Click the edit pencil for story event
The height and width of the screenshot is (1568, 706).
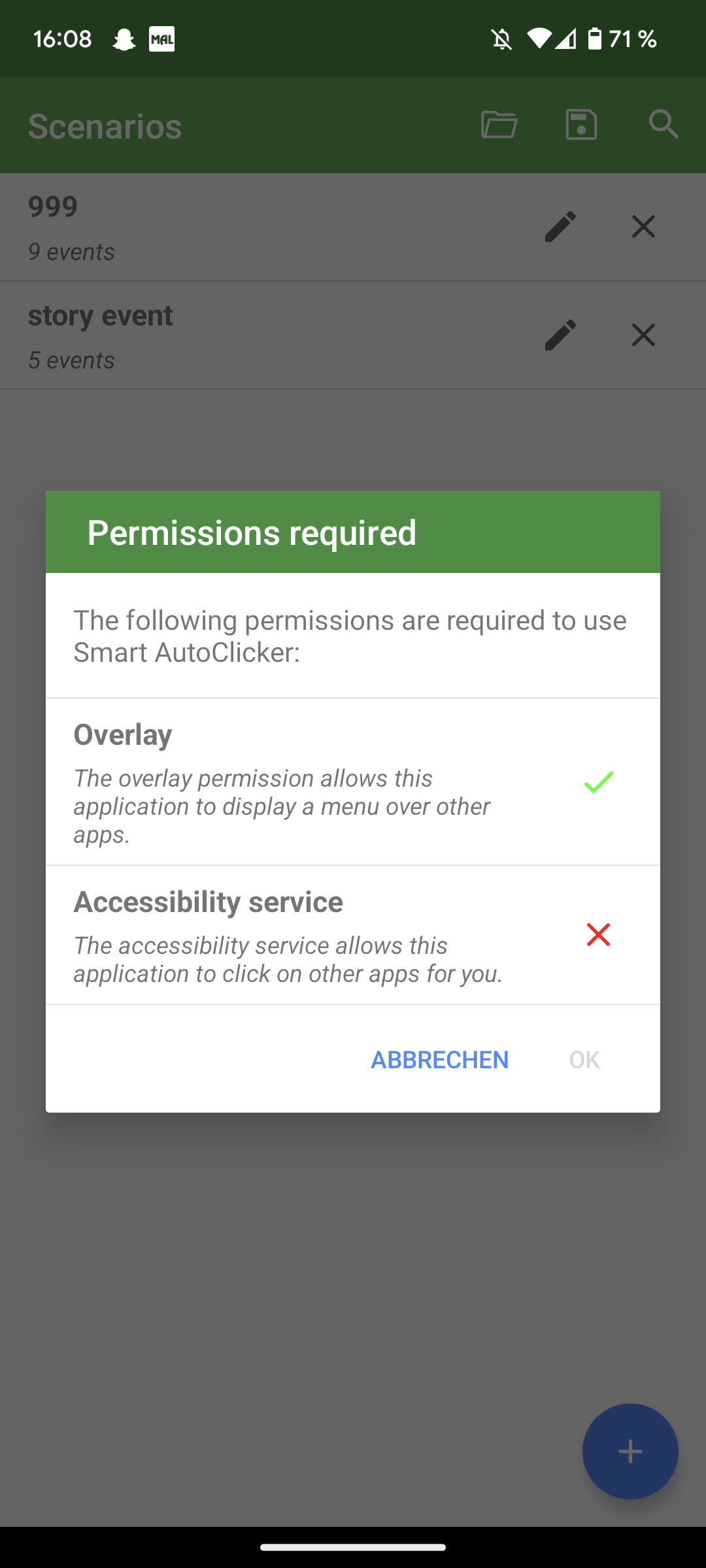click(x=559, y=335)
